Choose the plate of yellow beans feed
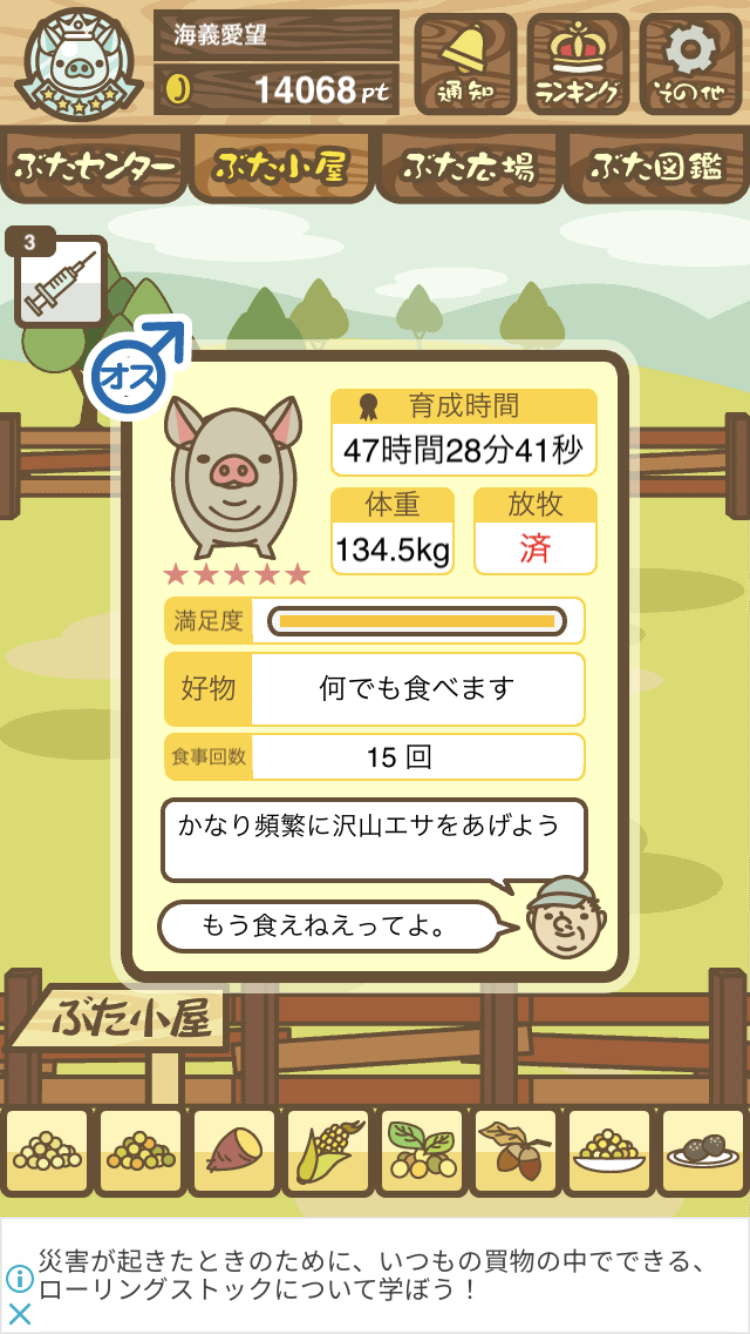The image size is (750, 1334). tap(610, 1152)
